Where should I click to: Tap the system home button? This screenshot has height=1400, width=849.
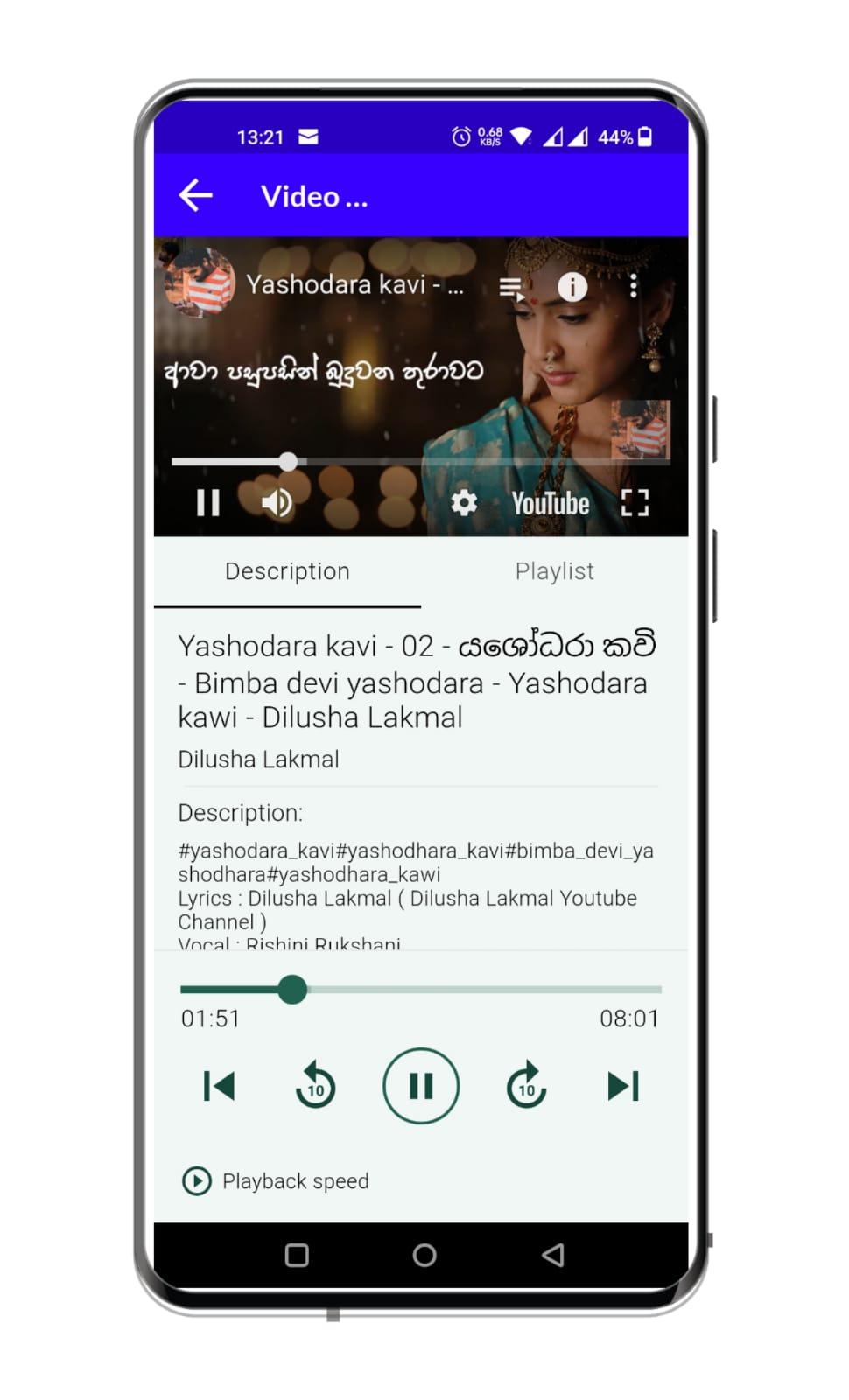click(424, 1256)
